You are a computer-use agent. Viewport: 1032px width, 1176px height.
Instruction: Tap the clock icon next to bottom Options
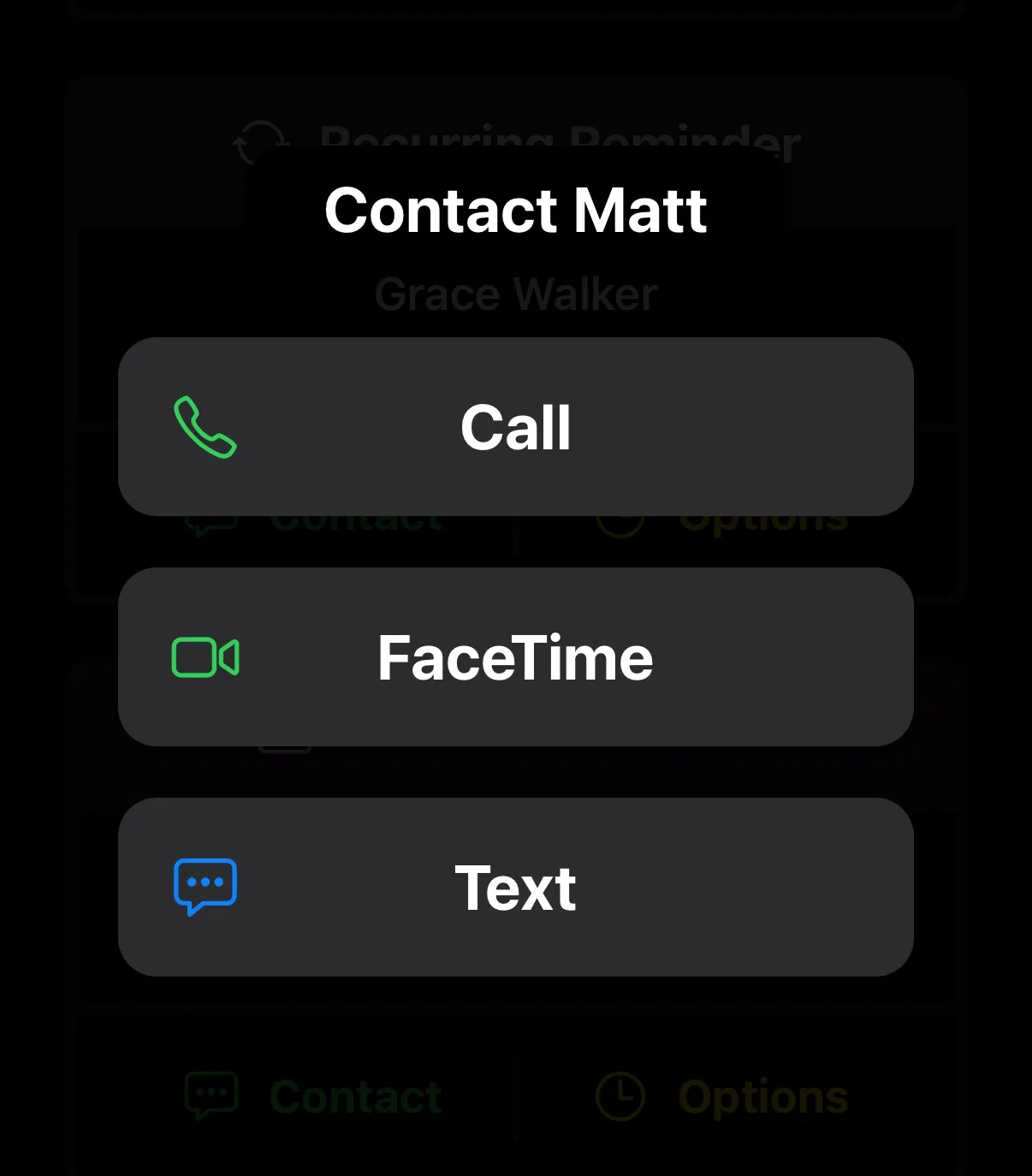coord(622,1096)
